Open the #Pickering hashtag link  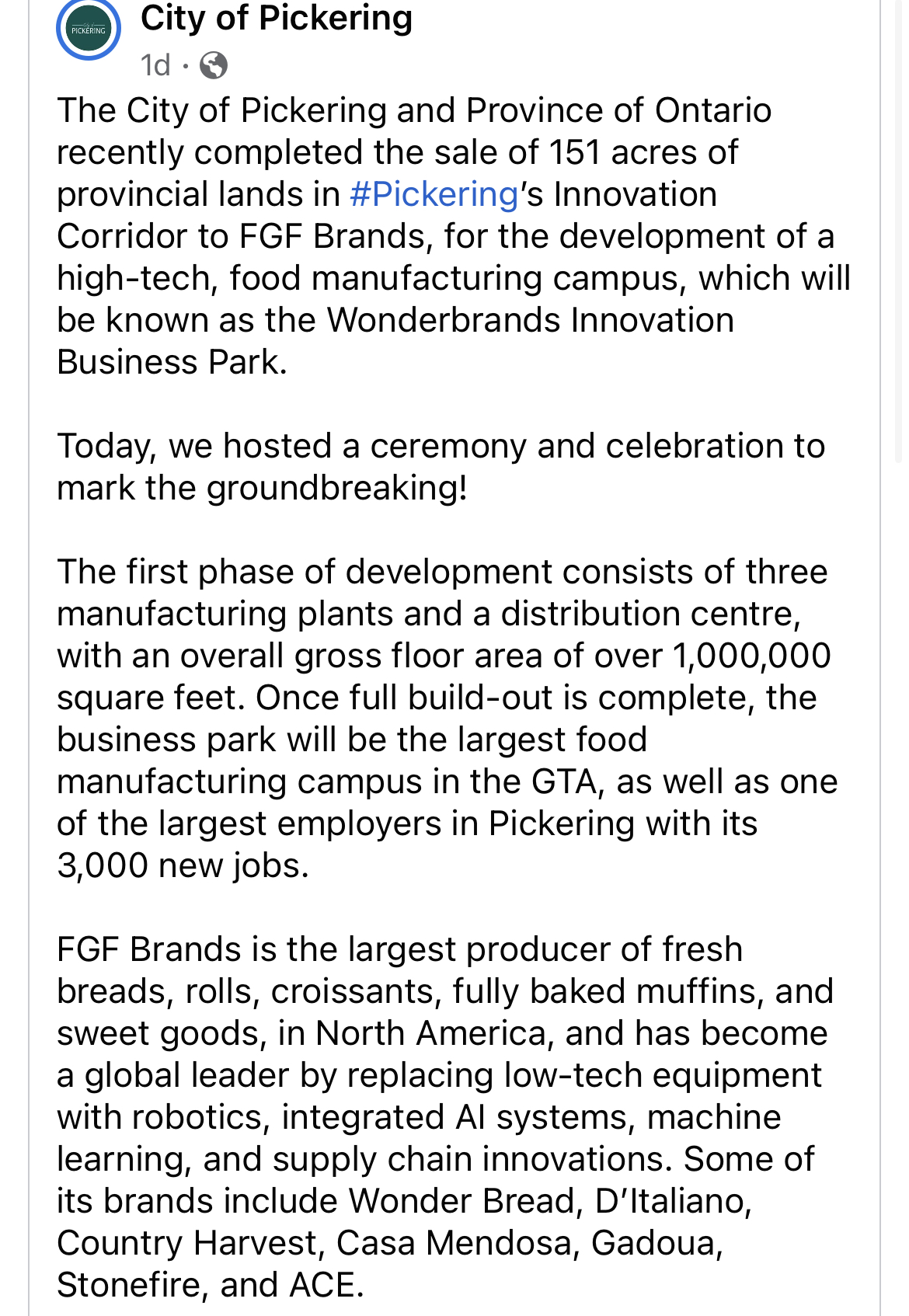pyautogui.click(x=434, y=194)
